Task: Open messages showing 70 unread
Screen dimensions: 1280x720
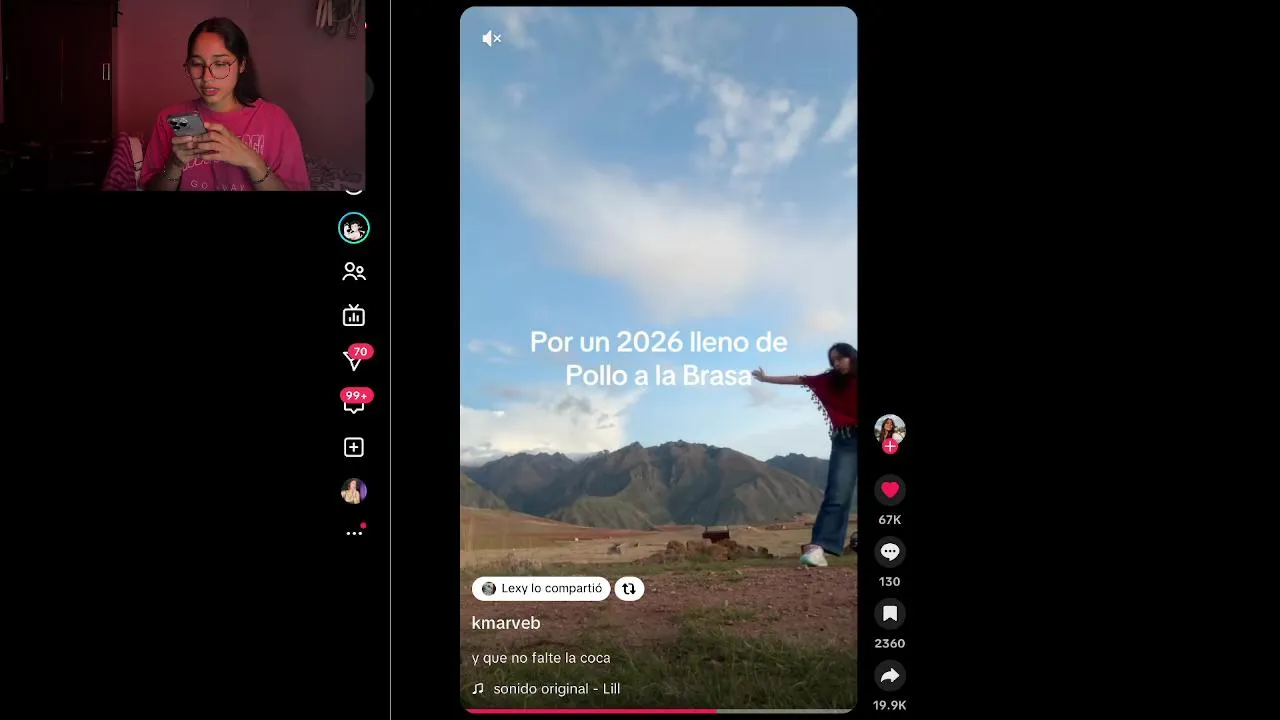Action: click(354, 359)
